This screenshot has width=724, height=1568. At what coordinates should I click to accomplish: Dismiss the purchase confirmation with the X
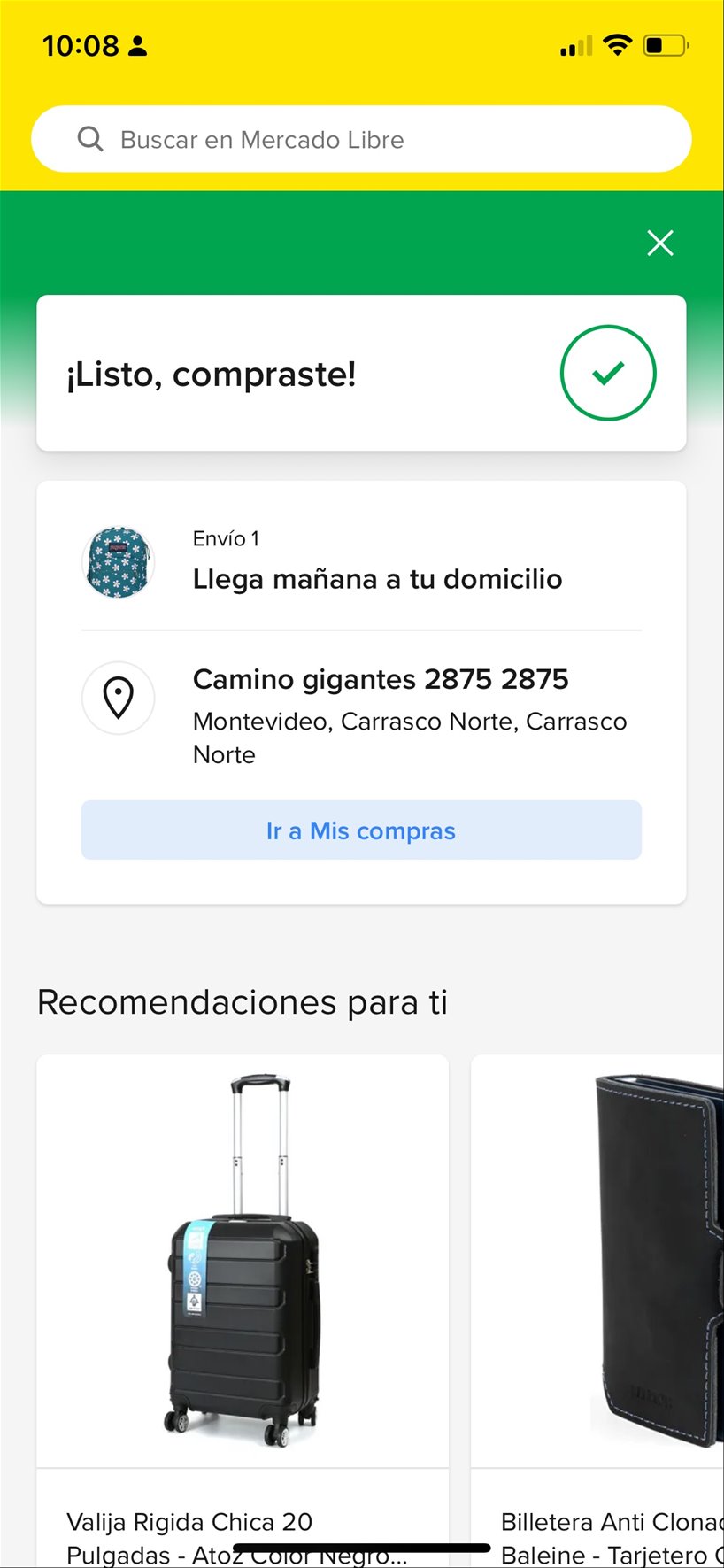point(660,243)
